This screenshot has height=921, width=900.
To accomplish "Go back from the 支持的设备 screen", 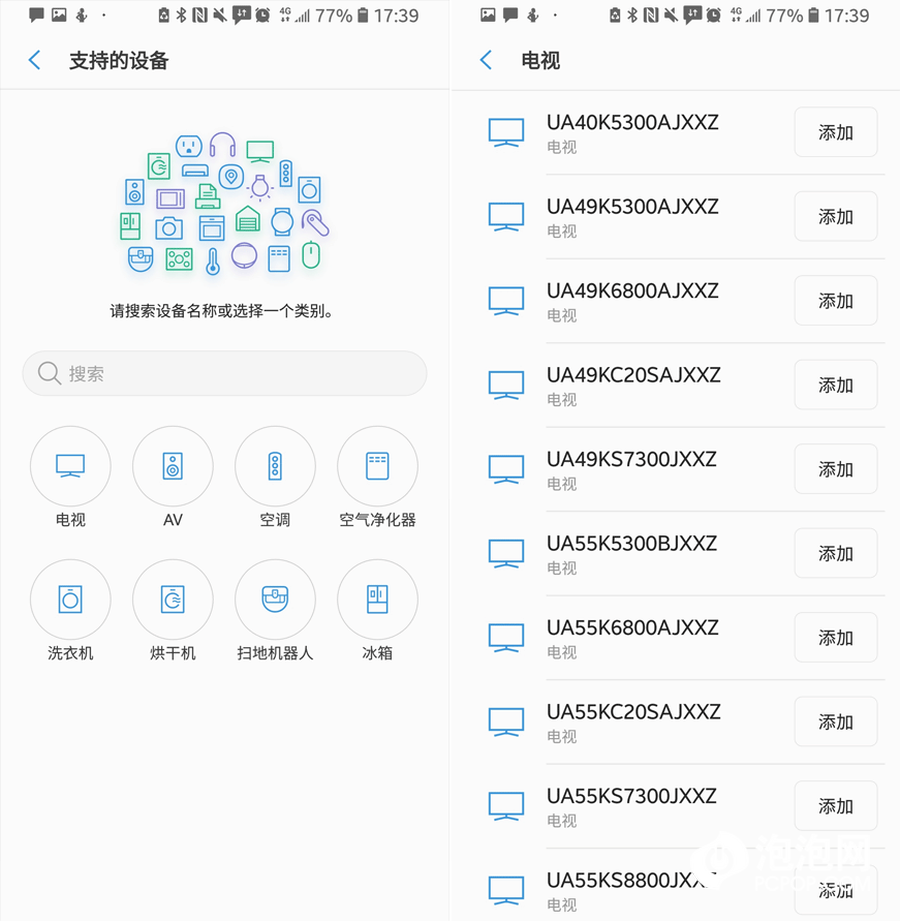I will pyautogui.click(x=35, y=60).
